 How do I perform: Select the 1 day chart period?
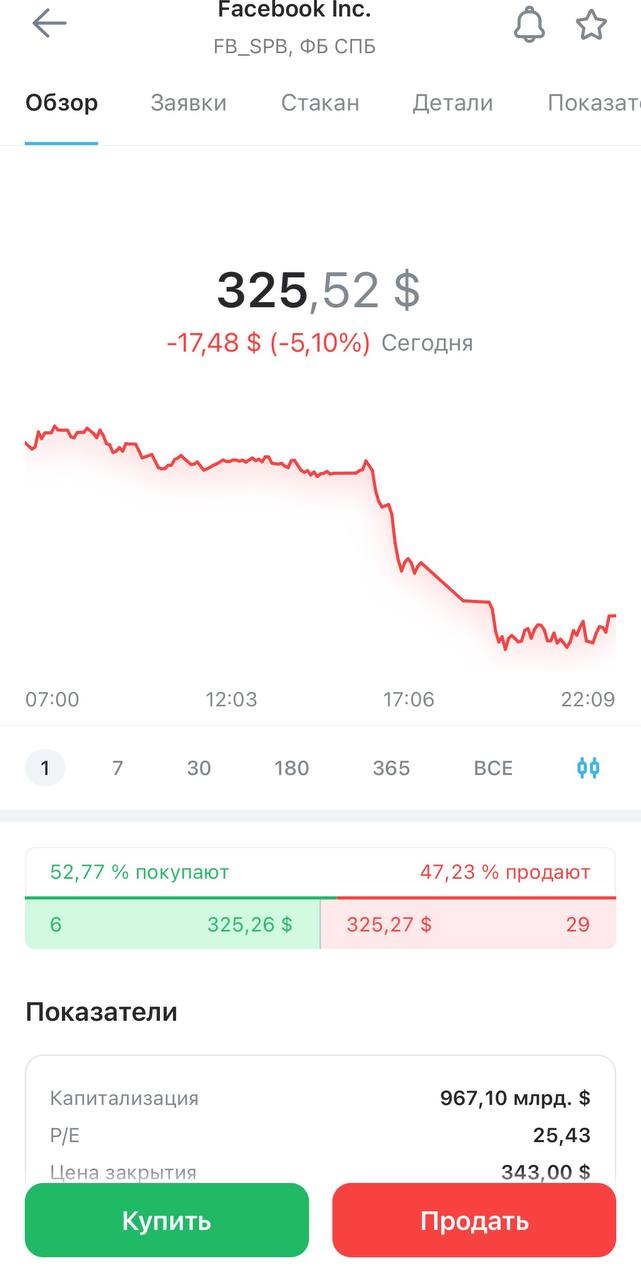pos(45,768)
